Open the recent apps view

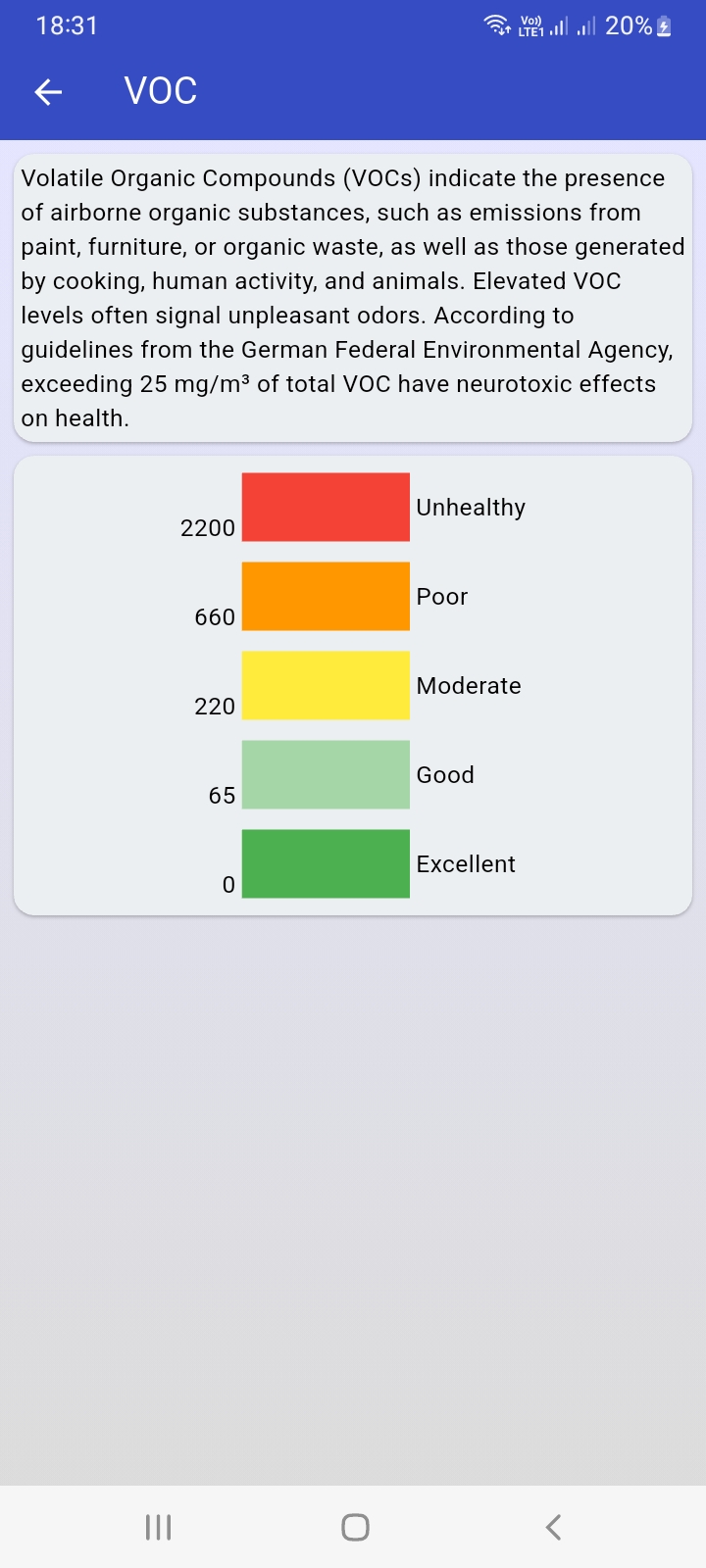[158, 1527]
